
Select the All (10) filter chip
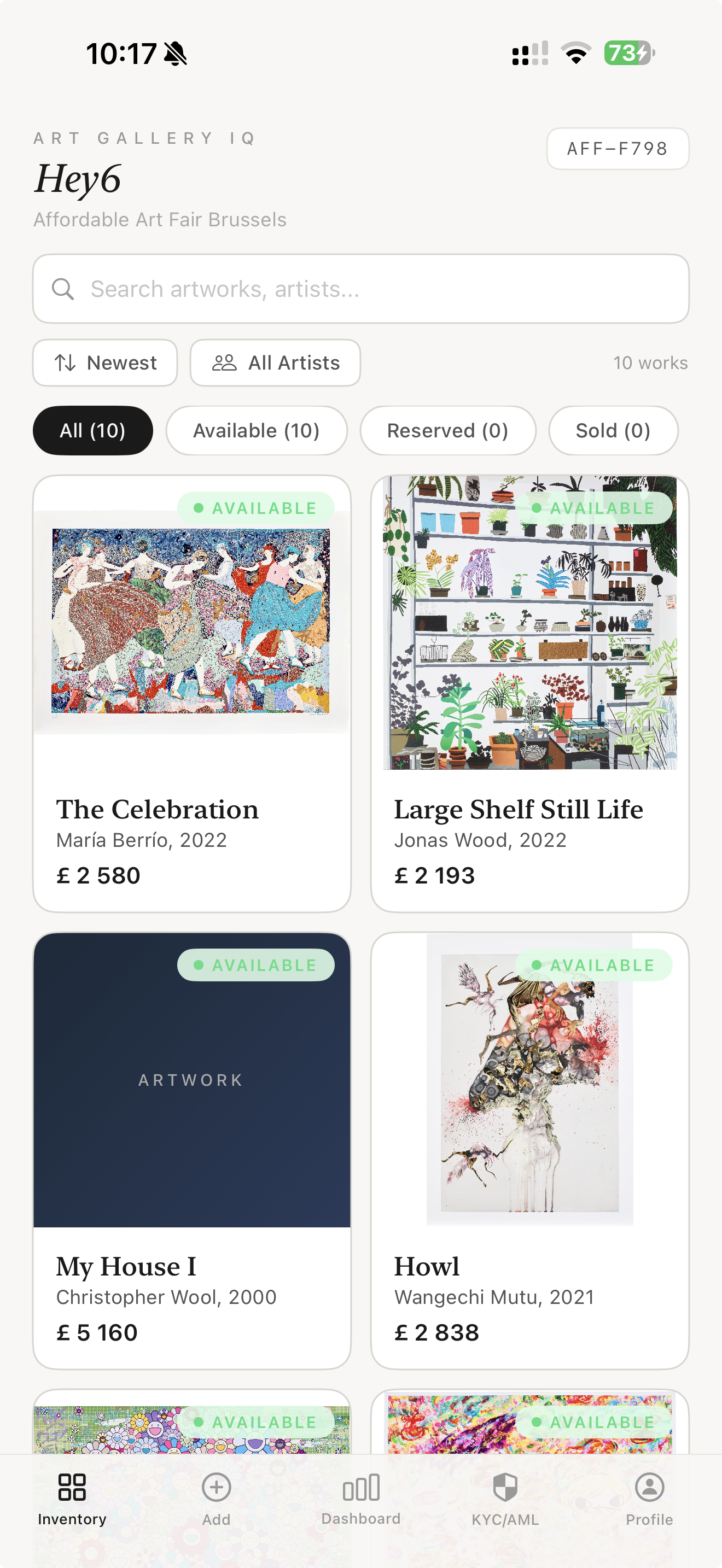click(92, 430)
